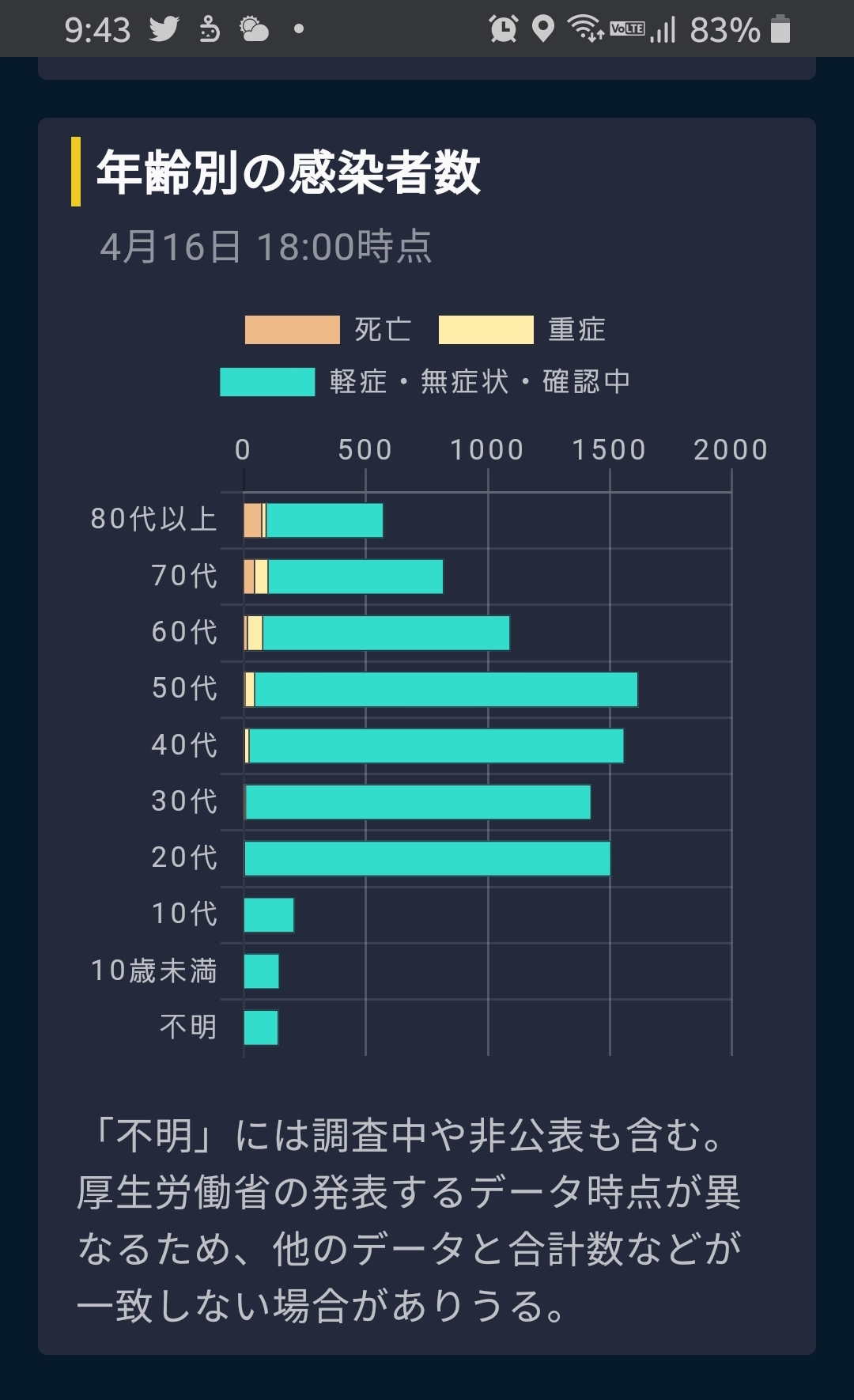Image resolution: width=854 pixels, height=1400 pixels.
Task: Tap the 20代 bar for details
Action: pos(427,859)
